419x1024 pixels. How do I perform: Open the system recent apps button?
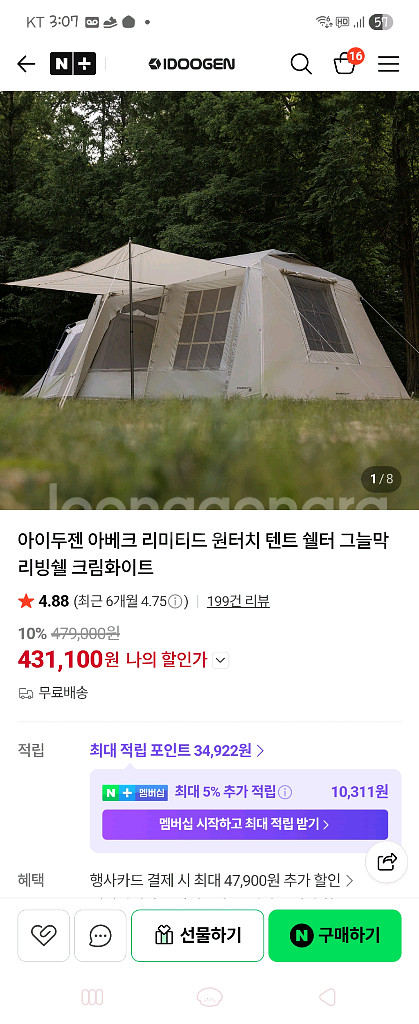point(92,997)
